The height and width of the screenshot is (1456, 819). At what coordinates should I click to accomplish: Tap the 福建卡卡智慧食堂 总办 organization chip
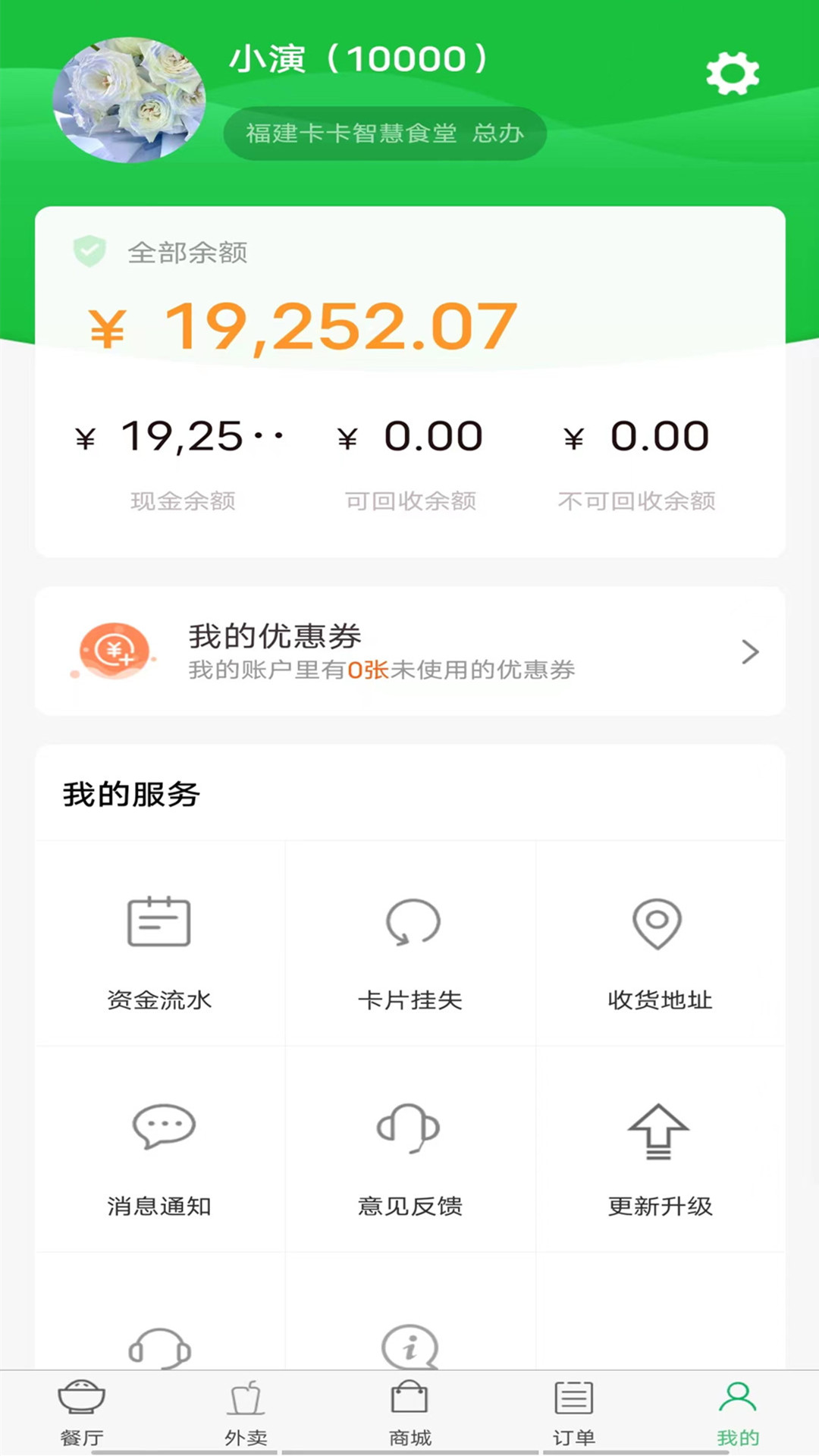[384, 133]
